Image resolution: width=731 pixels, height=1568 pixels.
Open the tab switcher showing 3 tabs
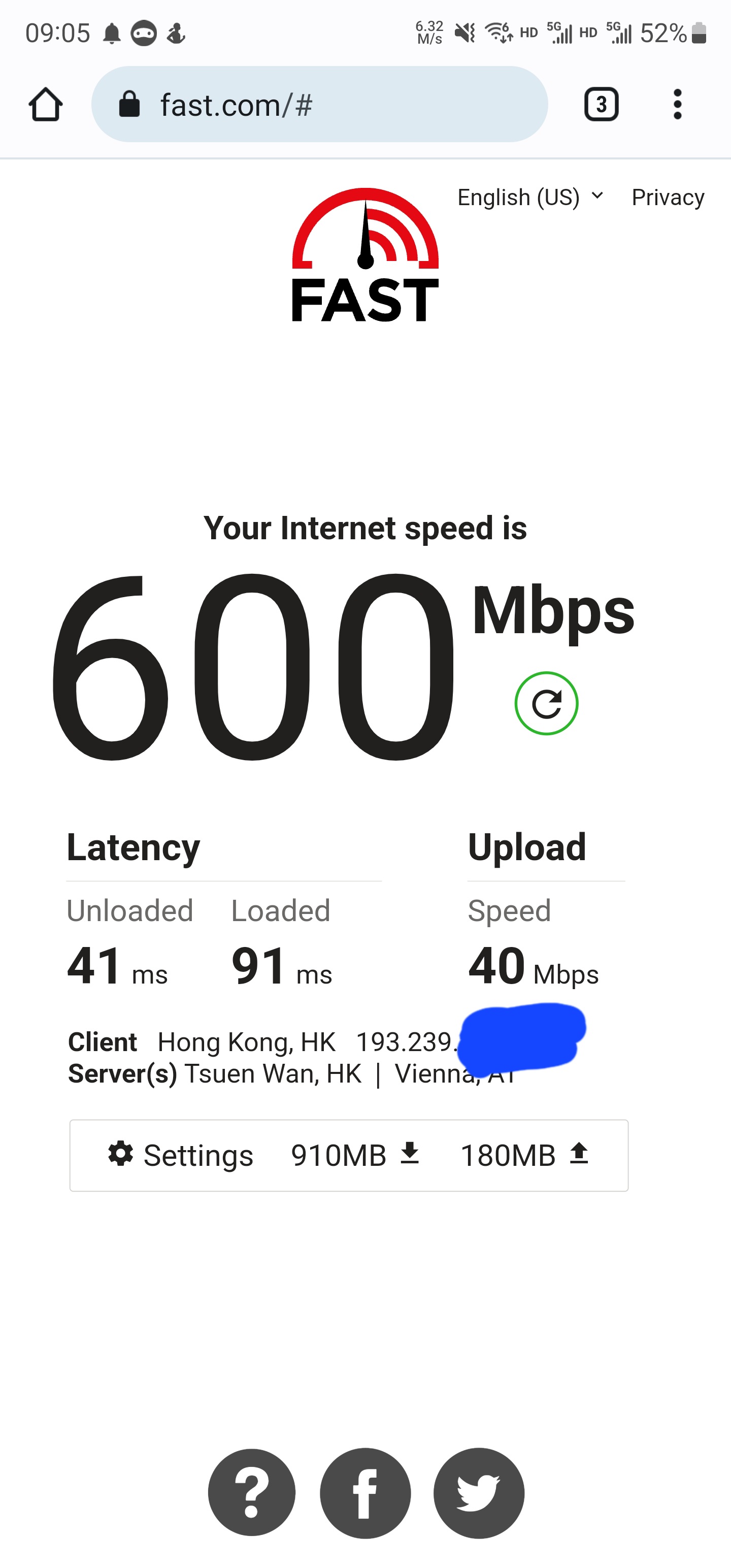tap(602, 105)
